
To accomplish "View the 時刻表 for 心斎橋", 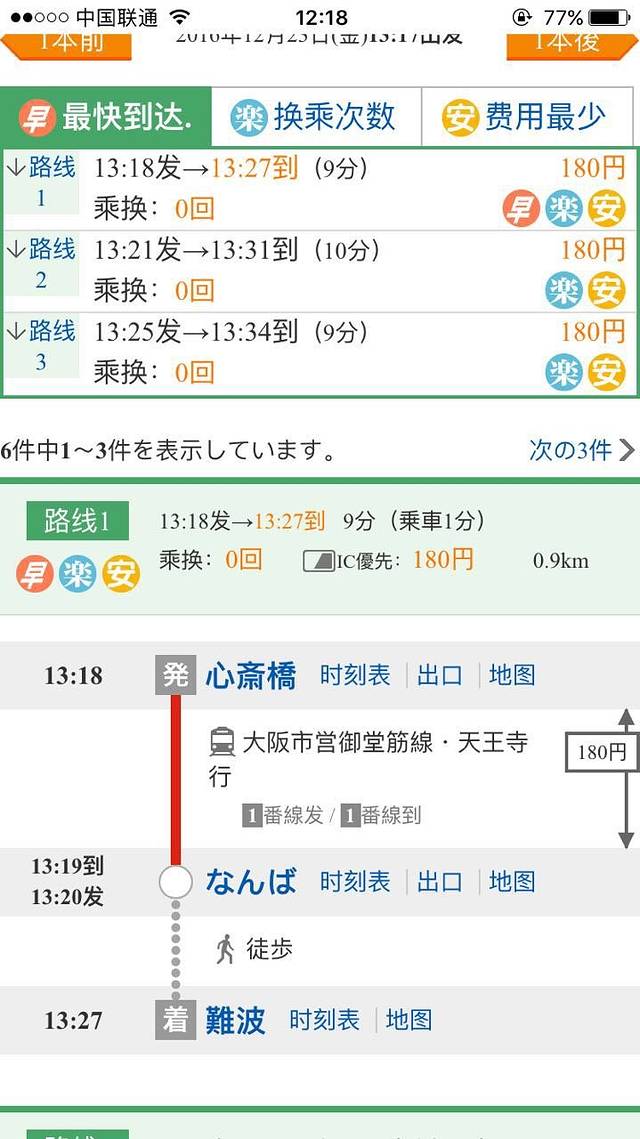I will (355, 676).
